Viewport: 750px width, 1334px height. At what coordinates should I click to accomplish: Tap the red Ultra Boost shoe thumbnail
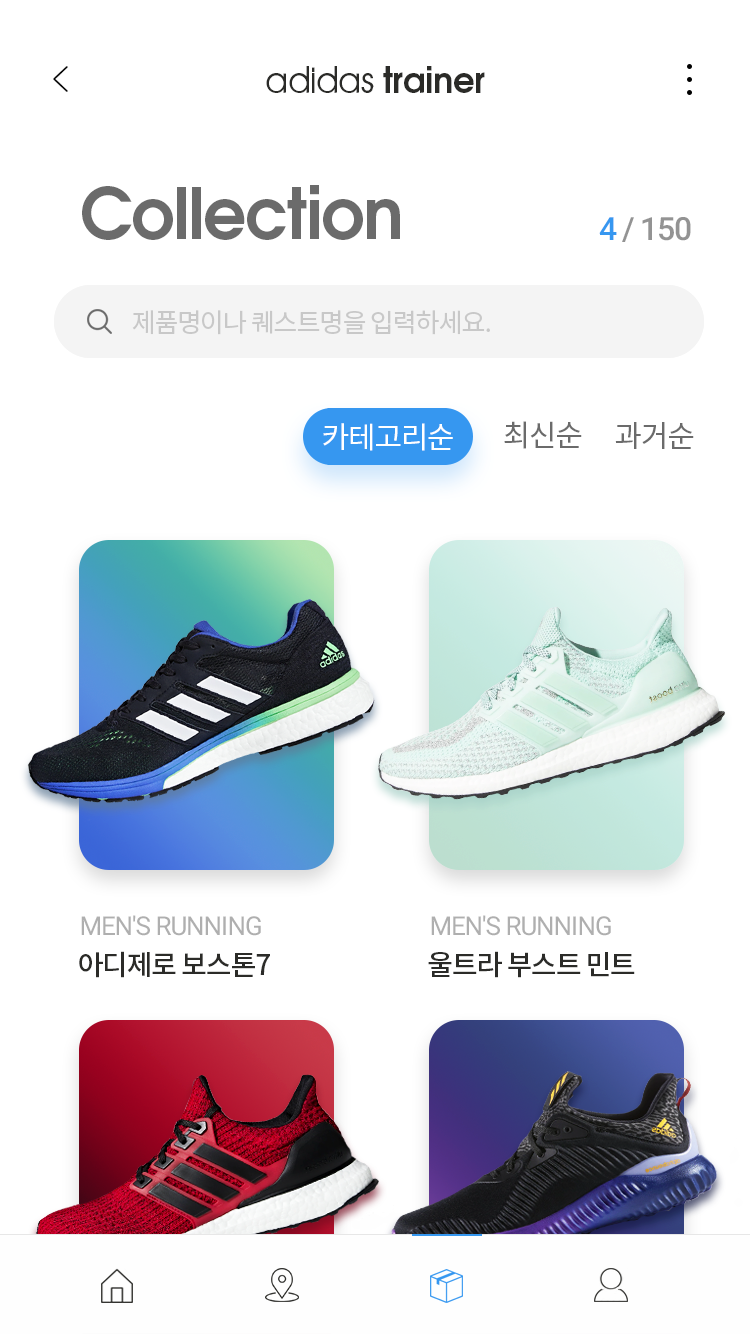coord(205,1140)
